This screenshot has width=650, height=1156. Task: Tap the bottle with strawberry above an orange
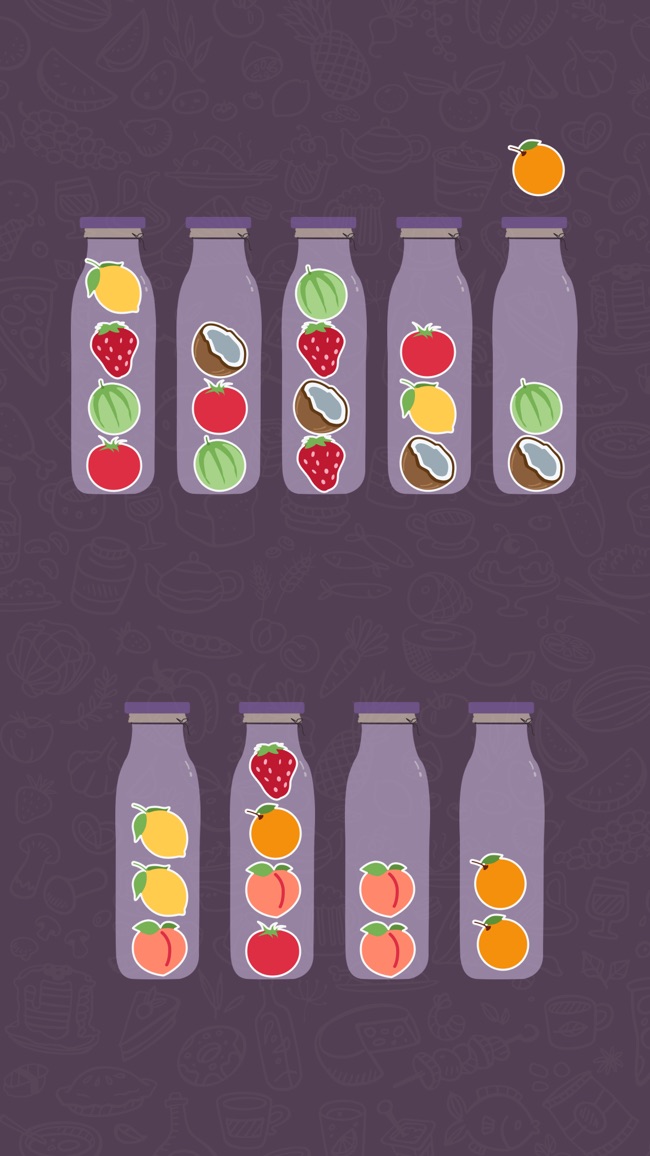272,840
